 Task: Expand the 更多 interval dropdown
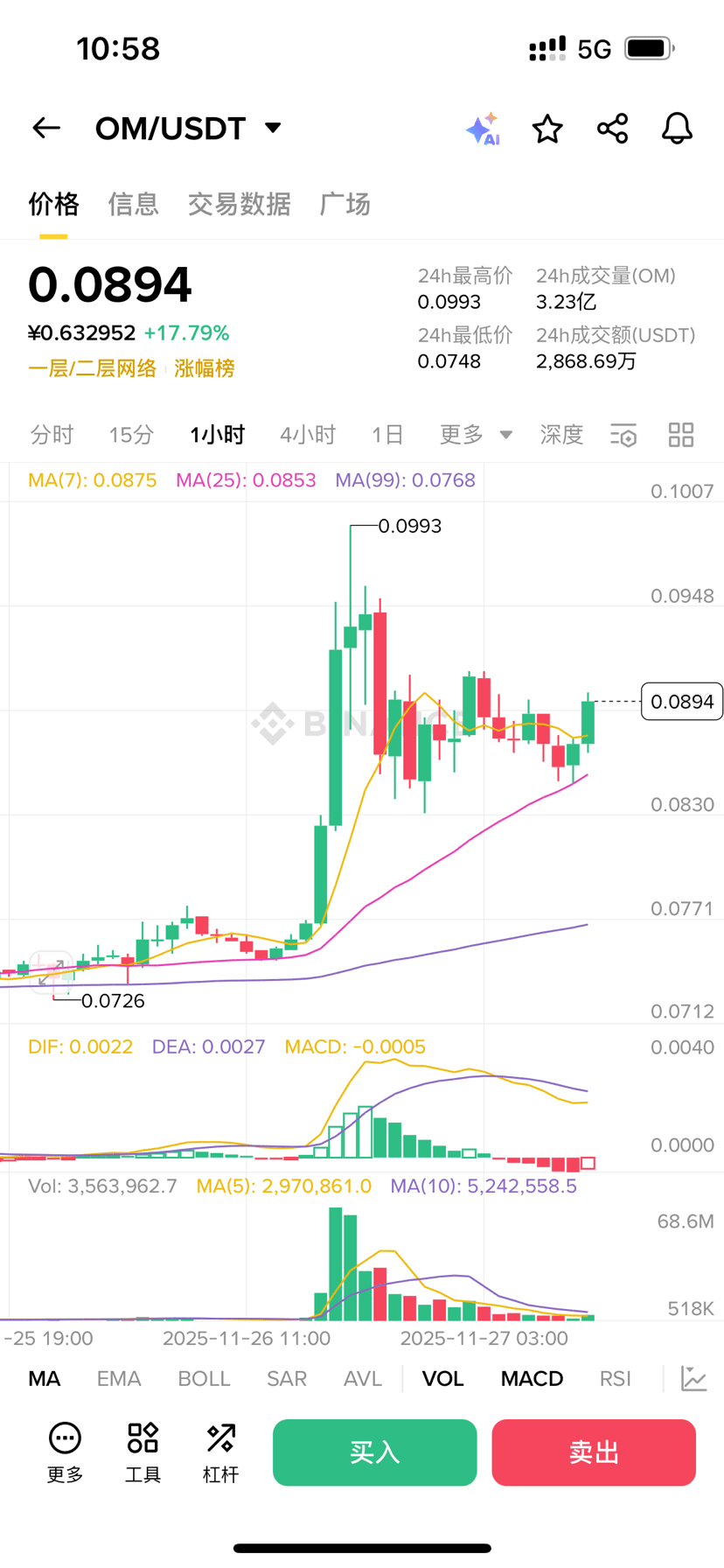[x=475, y=435]
